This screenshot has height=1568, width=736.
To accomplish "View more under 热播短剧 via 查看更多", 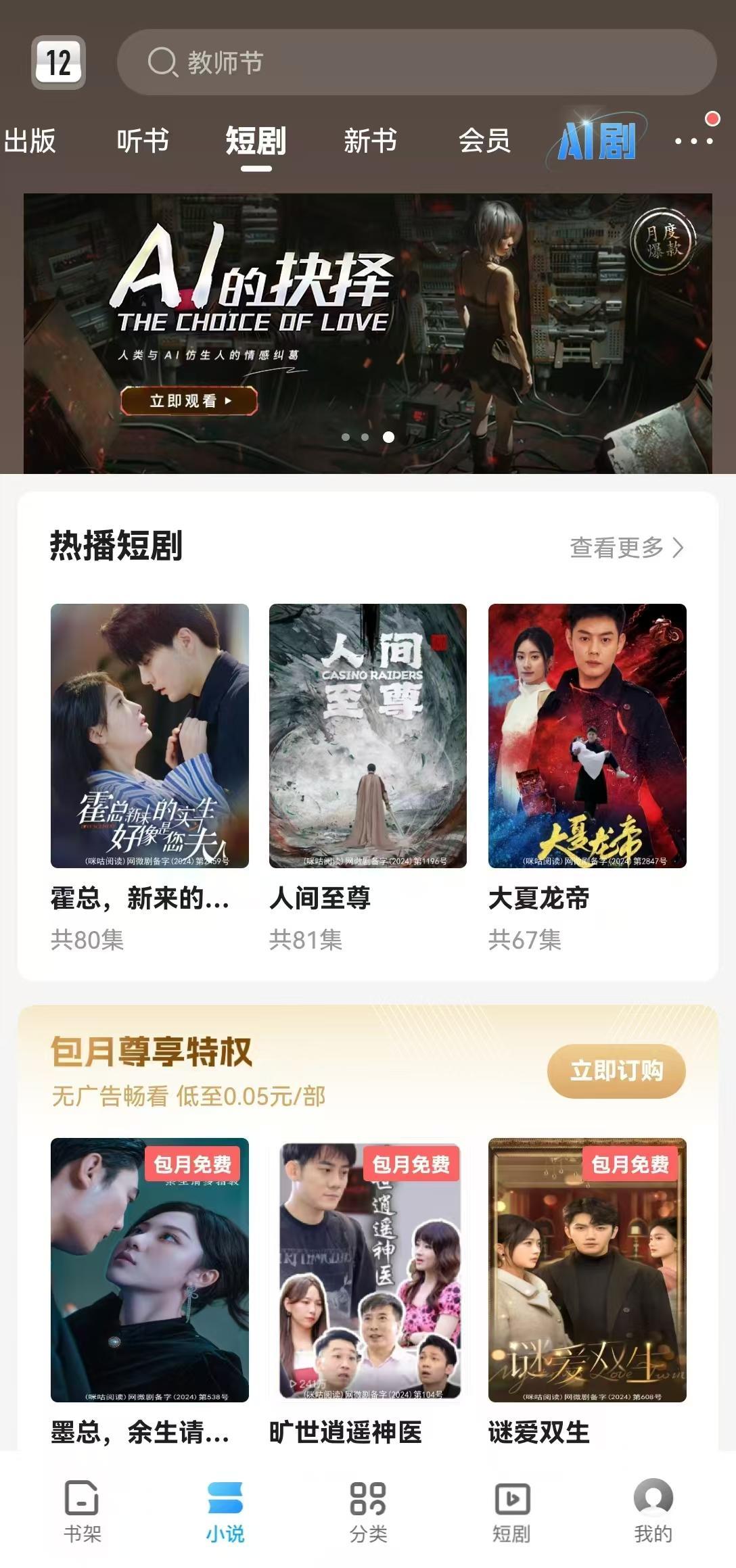I will click(626, 548).
